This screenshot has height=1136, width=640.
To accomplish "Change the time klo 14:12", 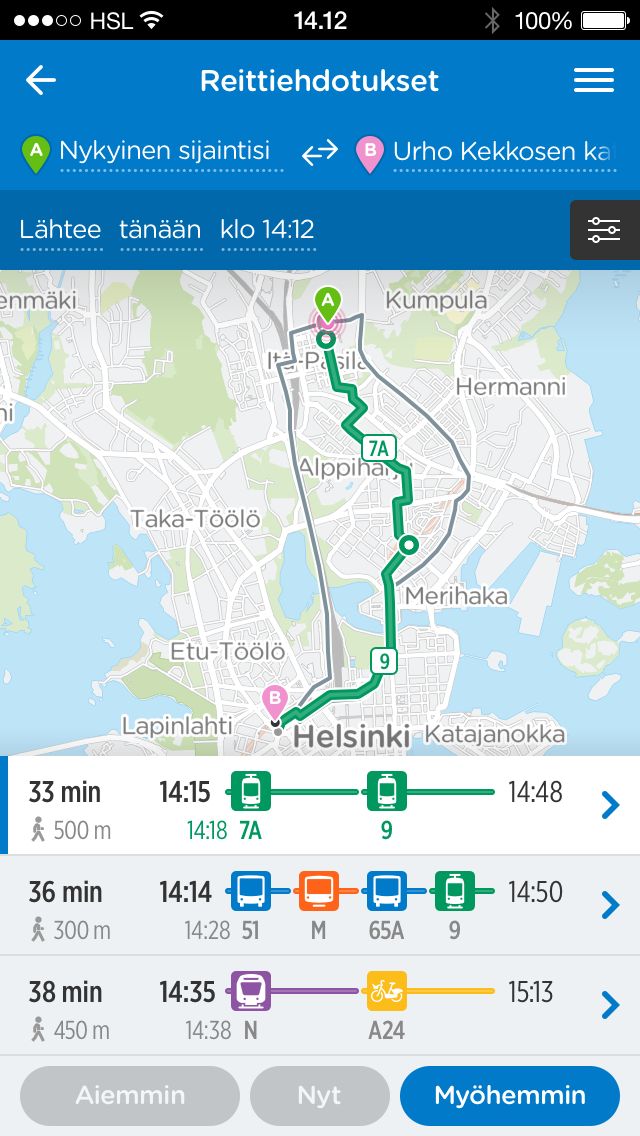I will click(267, 230).
